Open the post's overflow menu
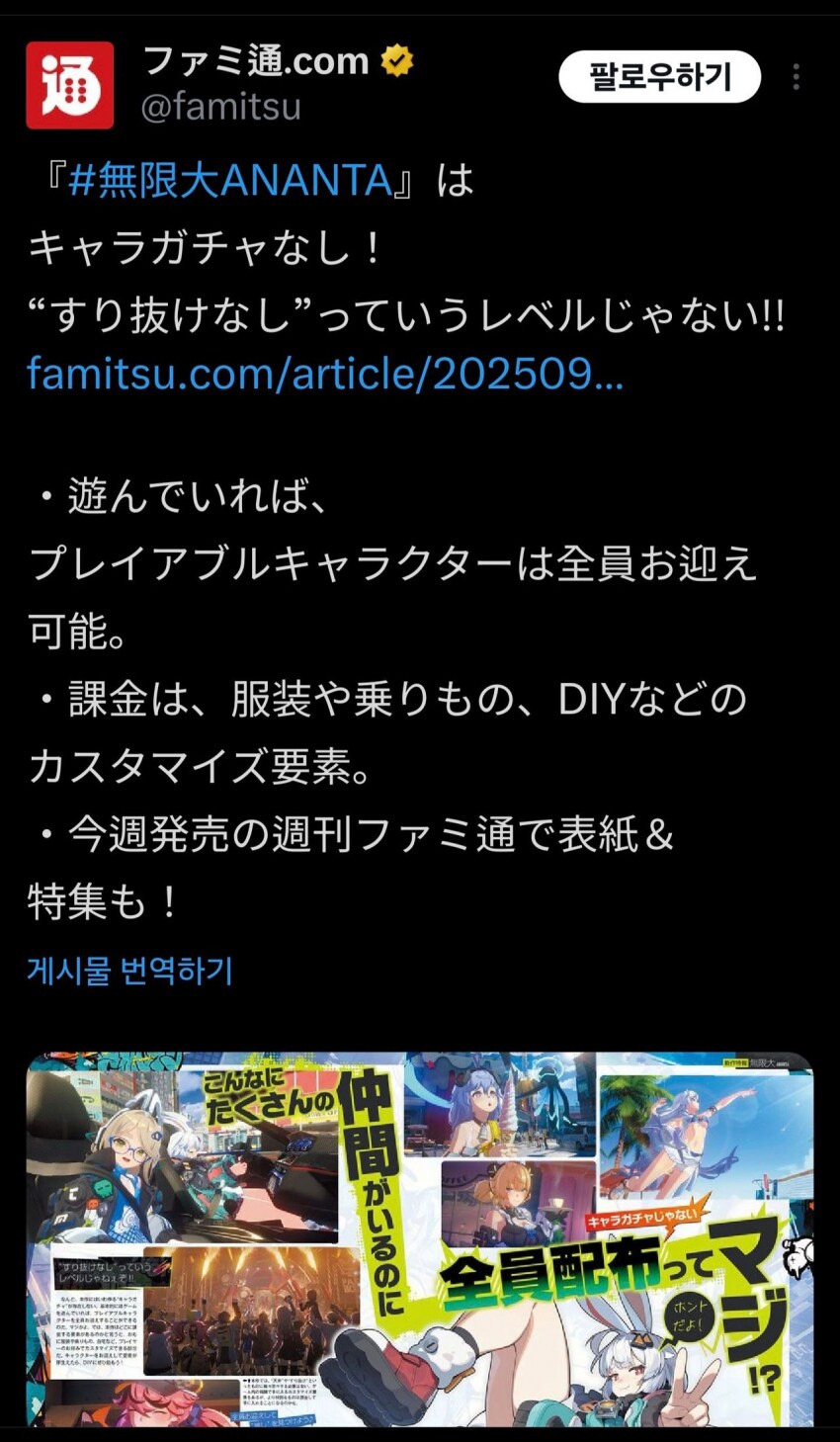The height and width of the screenshot is (1442, 840). pos(796,77)
